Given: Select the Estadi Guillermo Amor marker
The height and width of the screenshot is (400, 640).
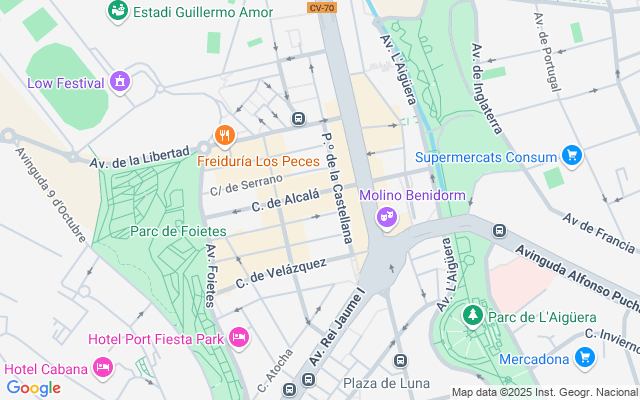Looking at the screenshot, I should [118, 11].
